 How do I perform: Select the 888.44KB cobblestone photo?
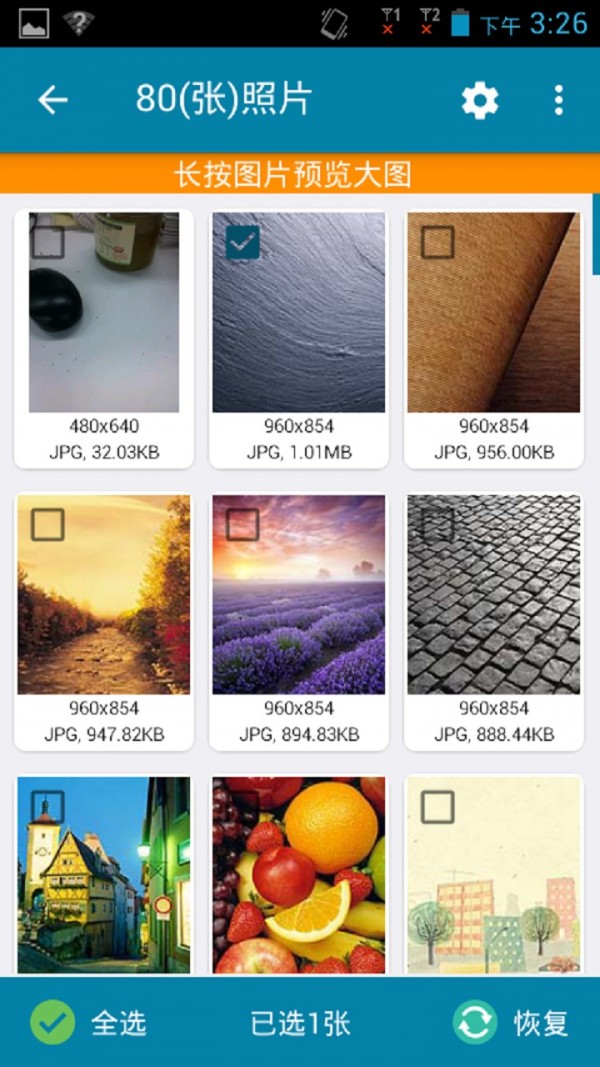(438, 524)
